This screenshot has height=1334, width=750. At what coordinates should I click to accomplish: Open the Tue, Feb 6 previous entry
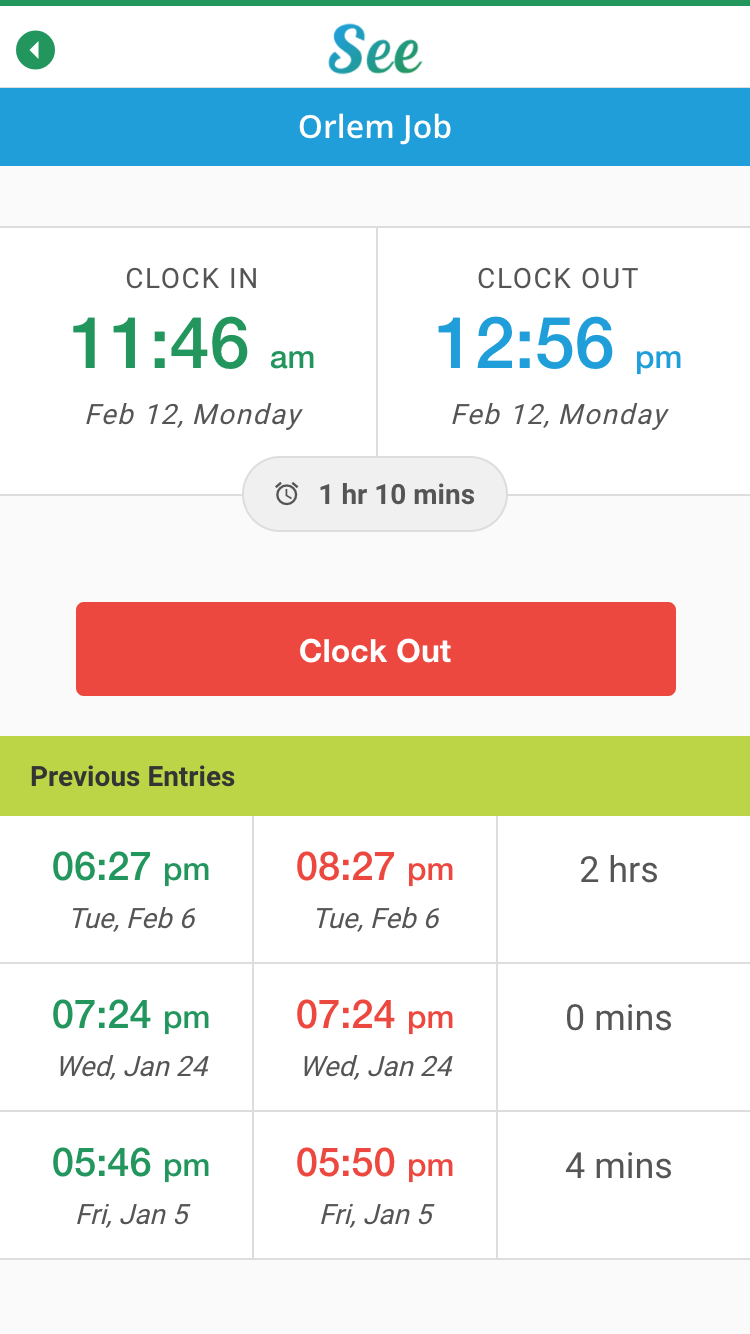point(375,890)
